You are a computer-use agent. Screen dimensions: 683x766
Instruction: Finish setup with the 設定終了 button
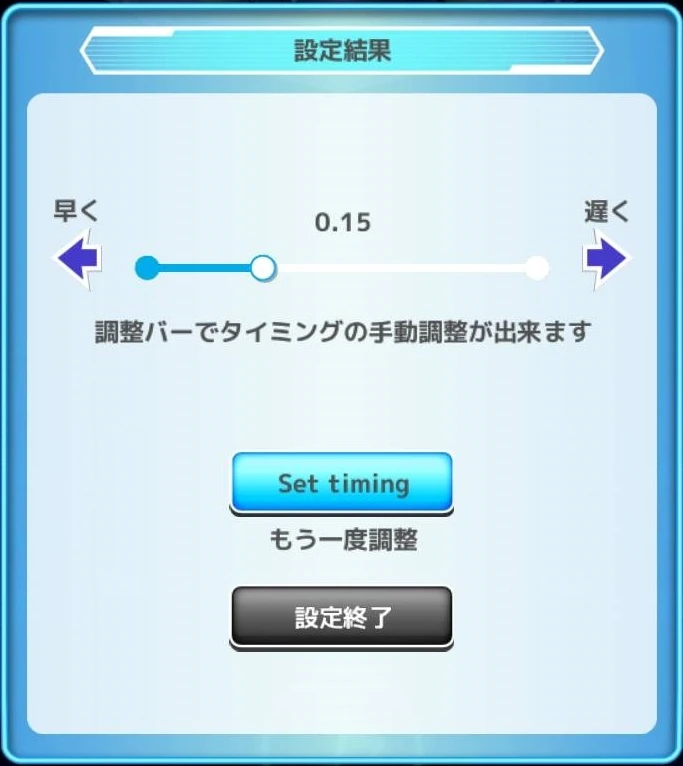click(x=342, y=617)
